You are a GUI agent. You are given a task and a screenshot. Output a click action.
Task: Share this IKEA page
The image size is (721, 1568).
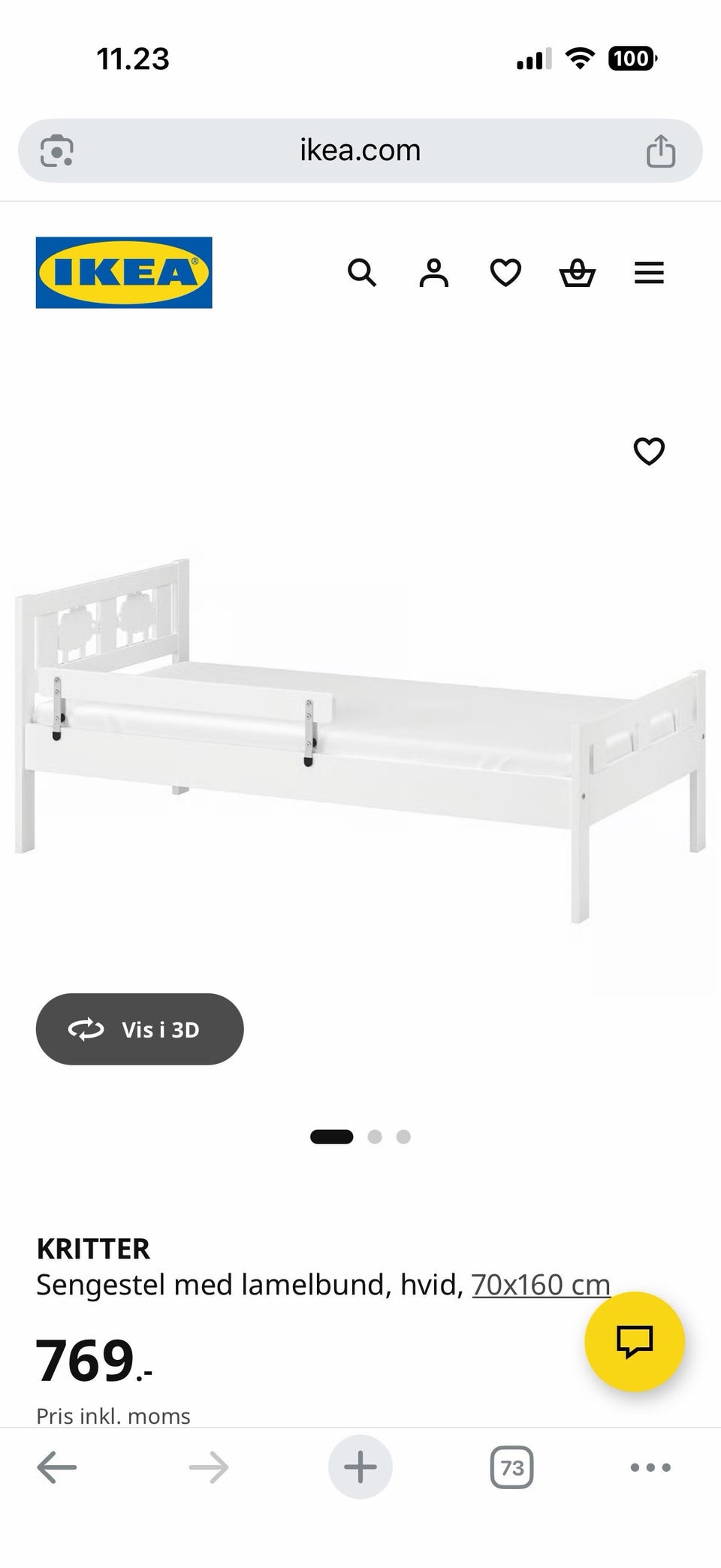pyautogui.click(x=659, y=150)
